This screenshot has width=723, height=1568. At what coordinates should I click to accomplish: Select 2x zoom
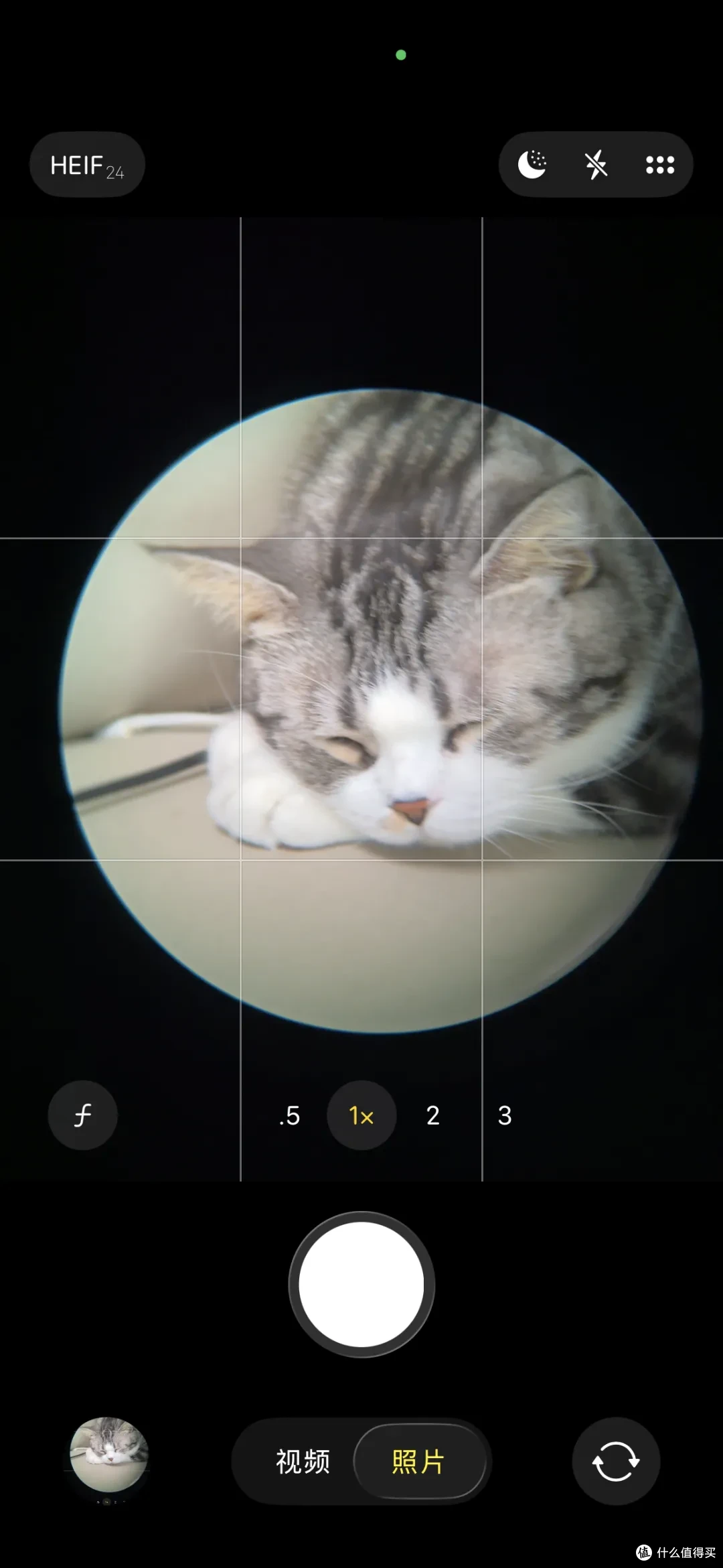tap(433, 1115)
